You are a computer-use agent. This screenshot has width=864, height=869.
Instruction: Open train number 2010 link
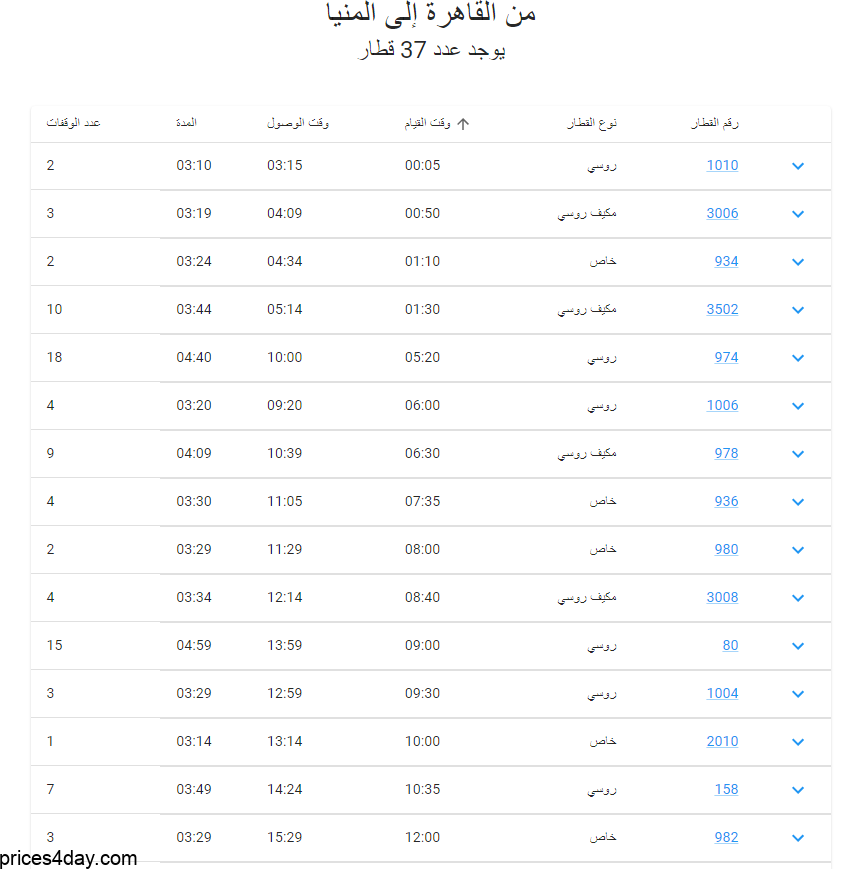722,742
